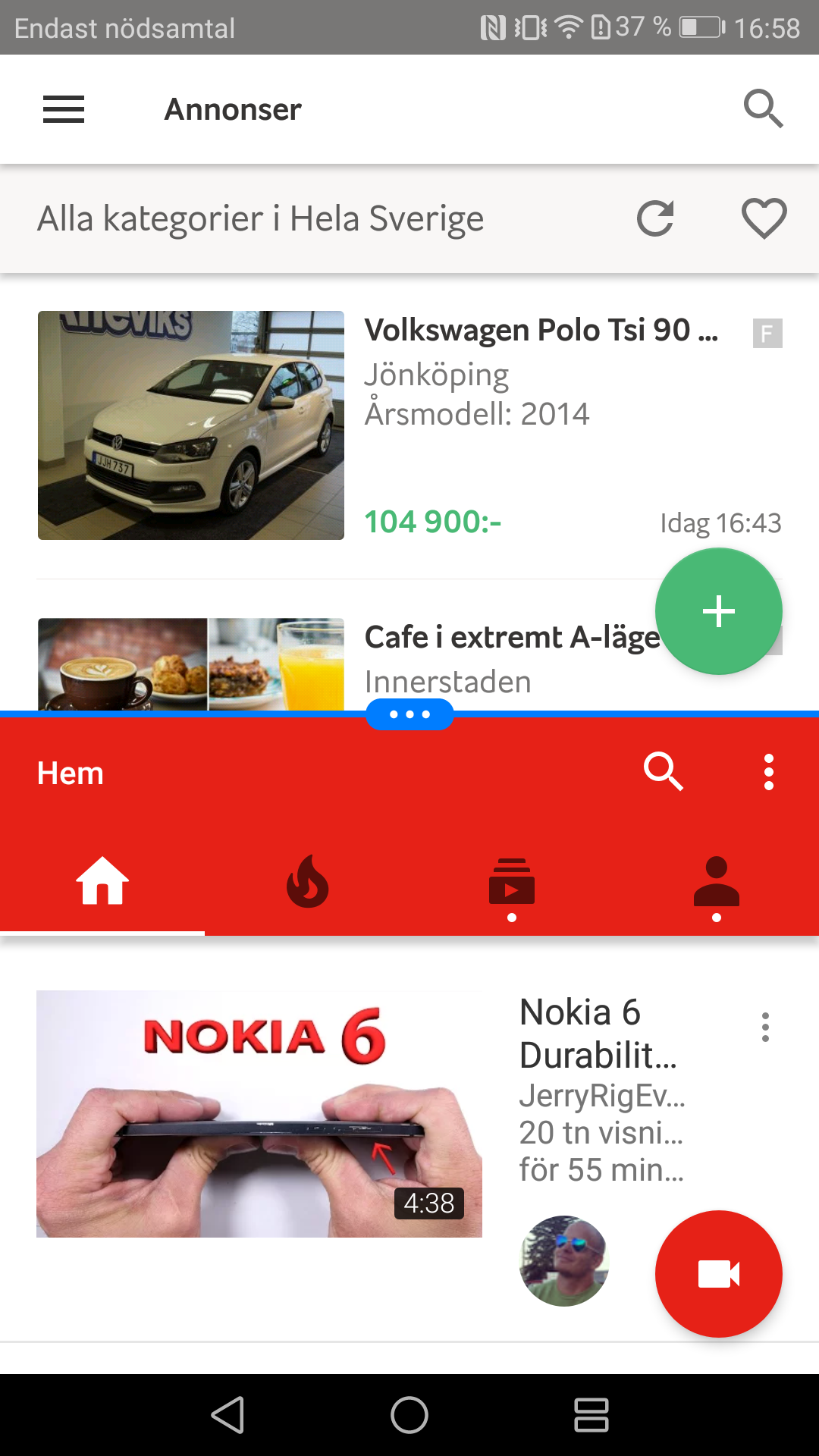
Task: Switch to the Account tab
Action: tap(717, 883)
